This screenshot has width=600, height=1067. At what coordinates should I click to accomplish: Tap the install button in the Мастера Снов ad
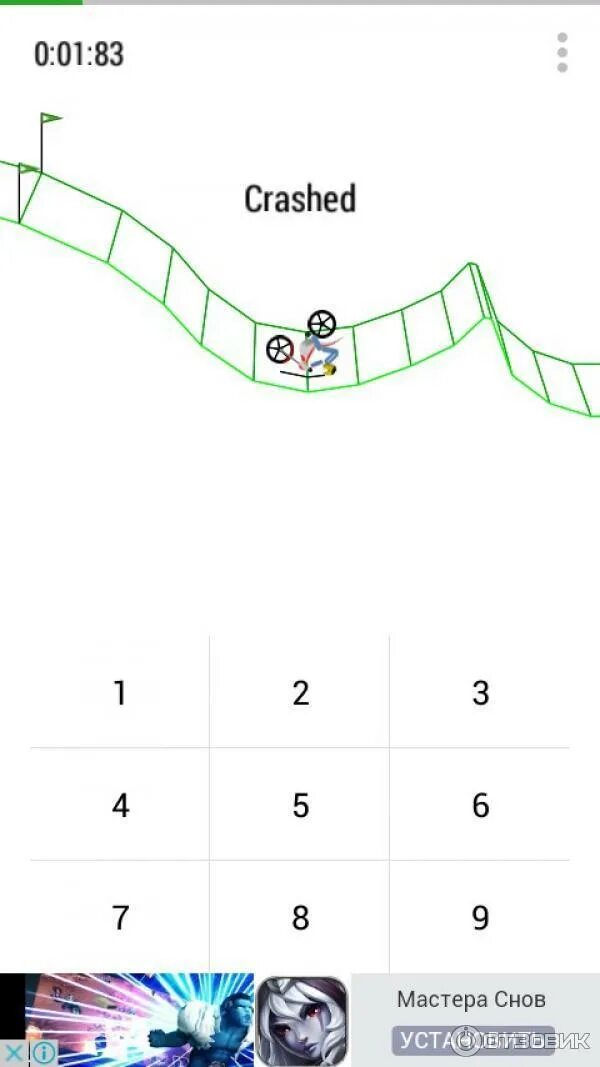pos(472,1040)
